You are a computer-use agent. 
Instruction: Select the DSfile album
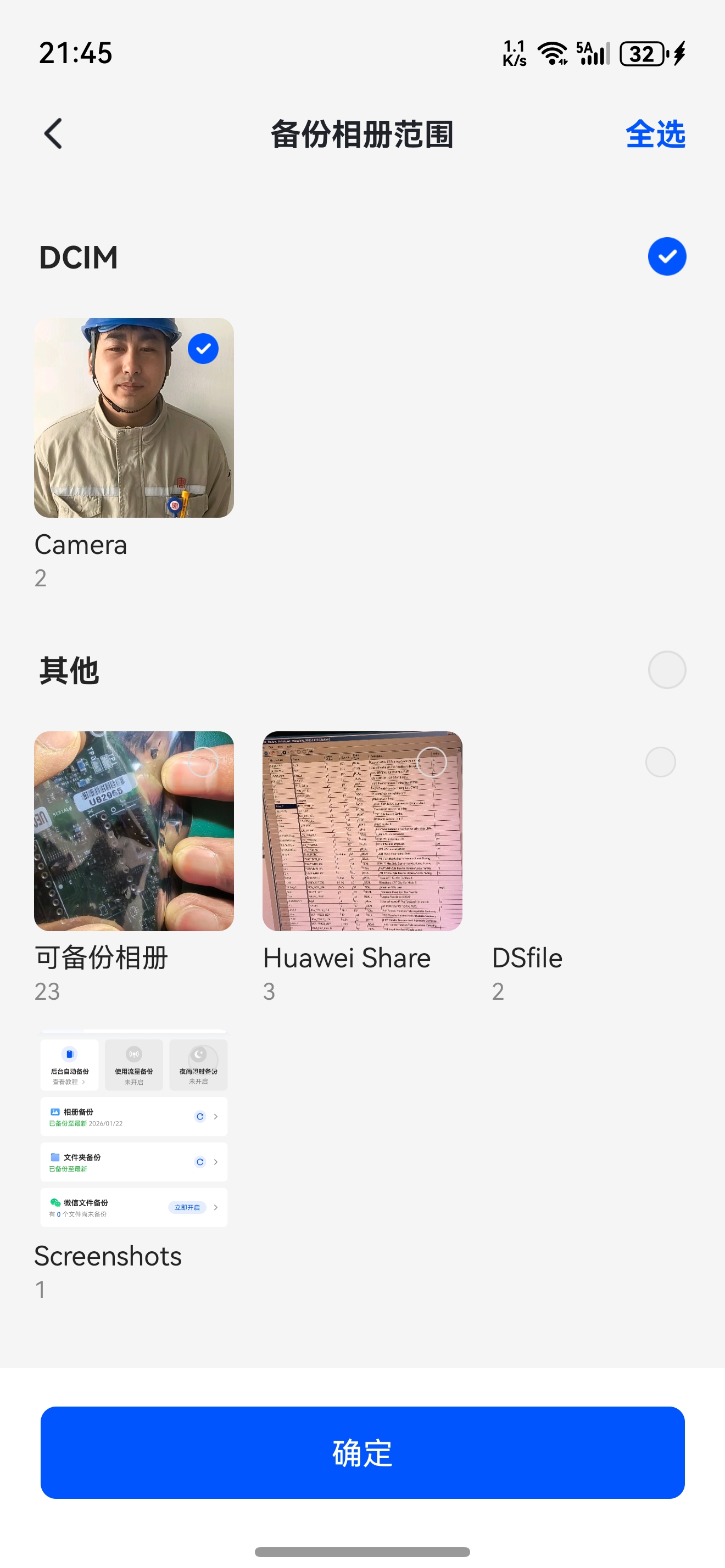click(660, 762)
